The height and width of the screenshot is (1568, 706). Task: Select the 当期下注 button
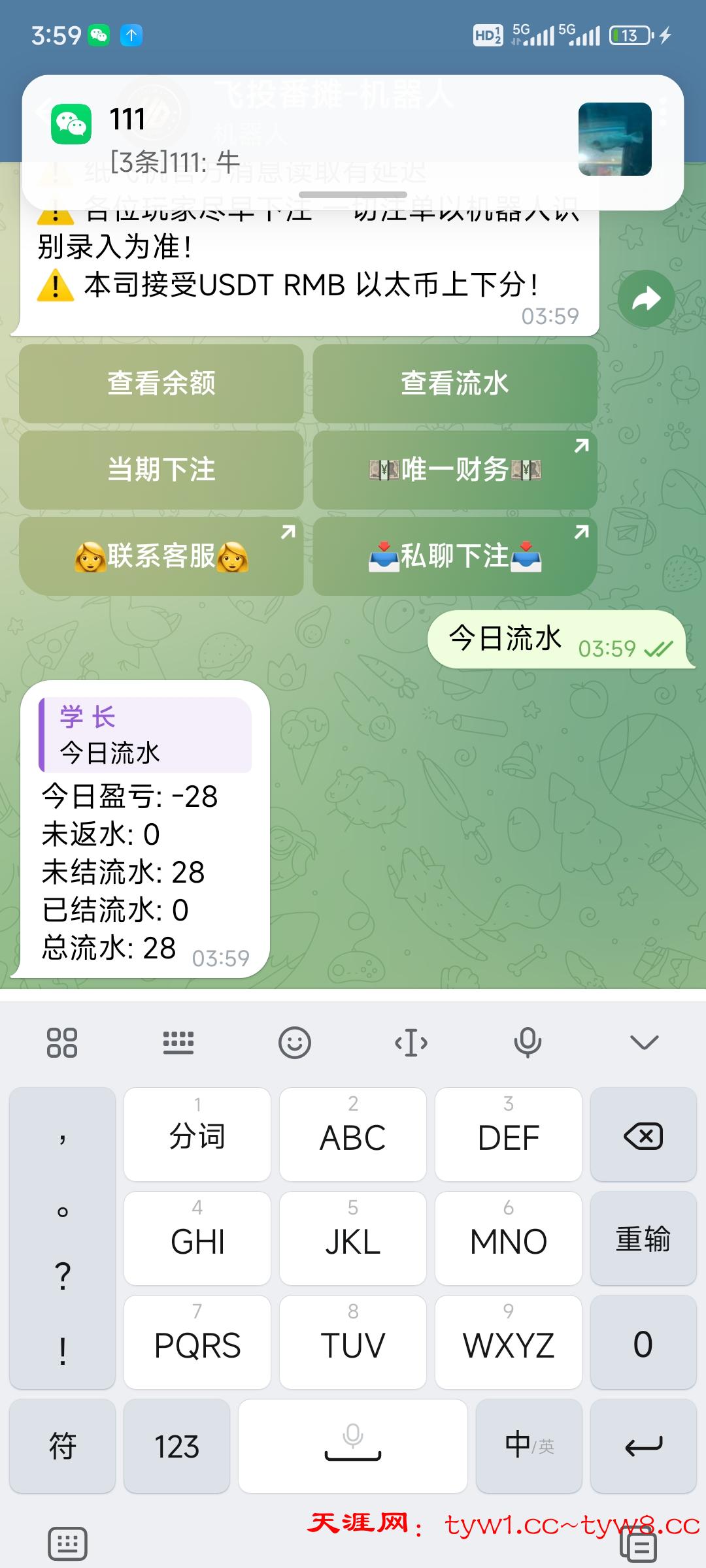[x=161, y=470]
